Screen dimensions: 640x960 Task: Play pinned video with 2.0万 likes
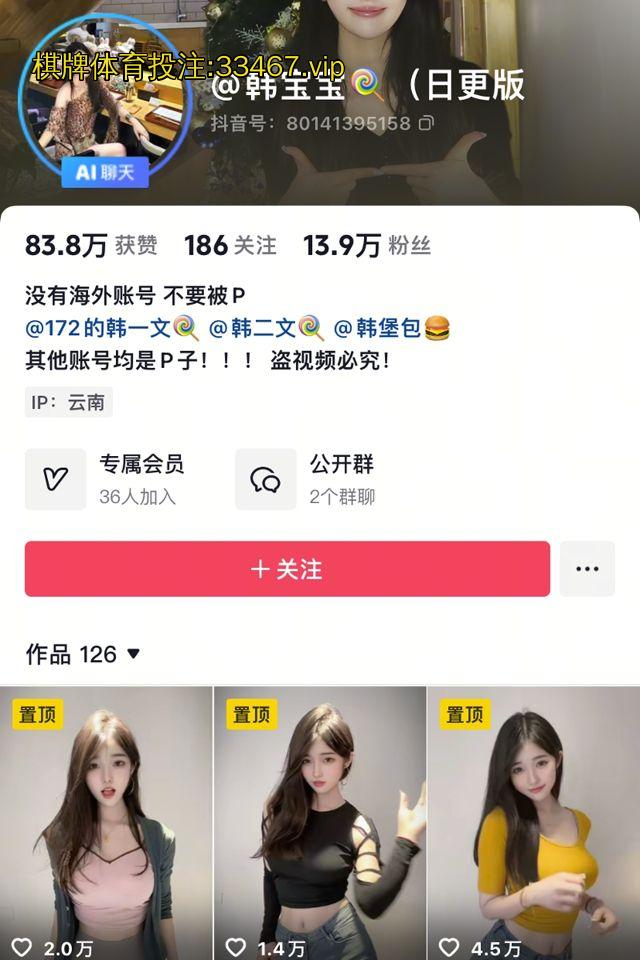[x=106, y=820]
